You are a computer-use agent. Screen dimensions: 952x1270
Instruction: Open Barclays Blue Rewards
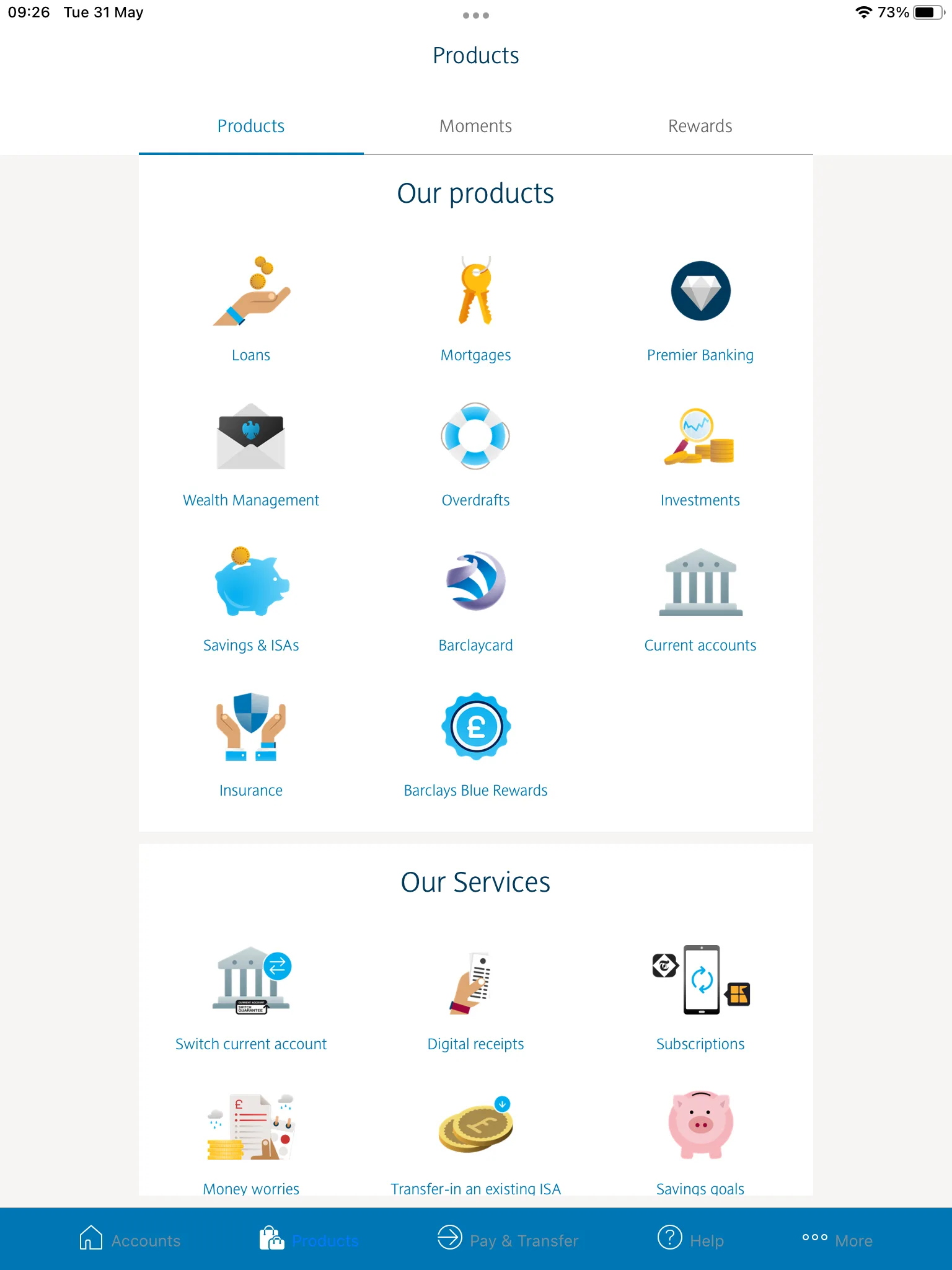point(475,744)
